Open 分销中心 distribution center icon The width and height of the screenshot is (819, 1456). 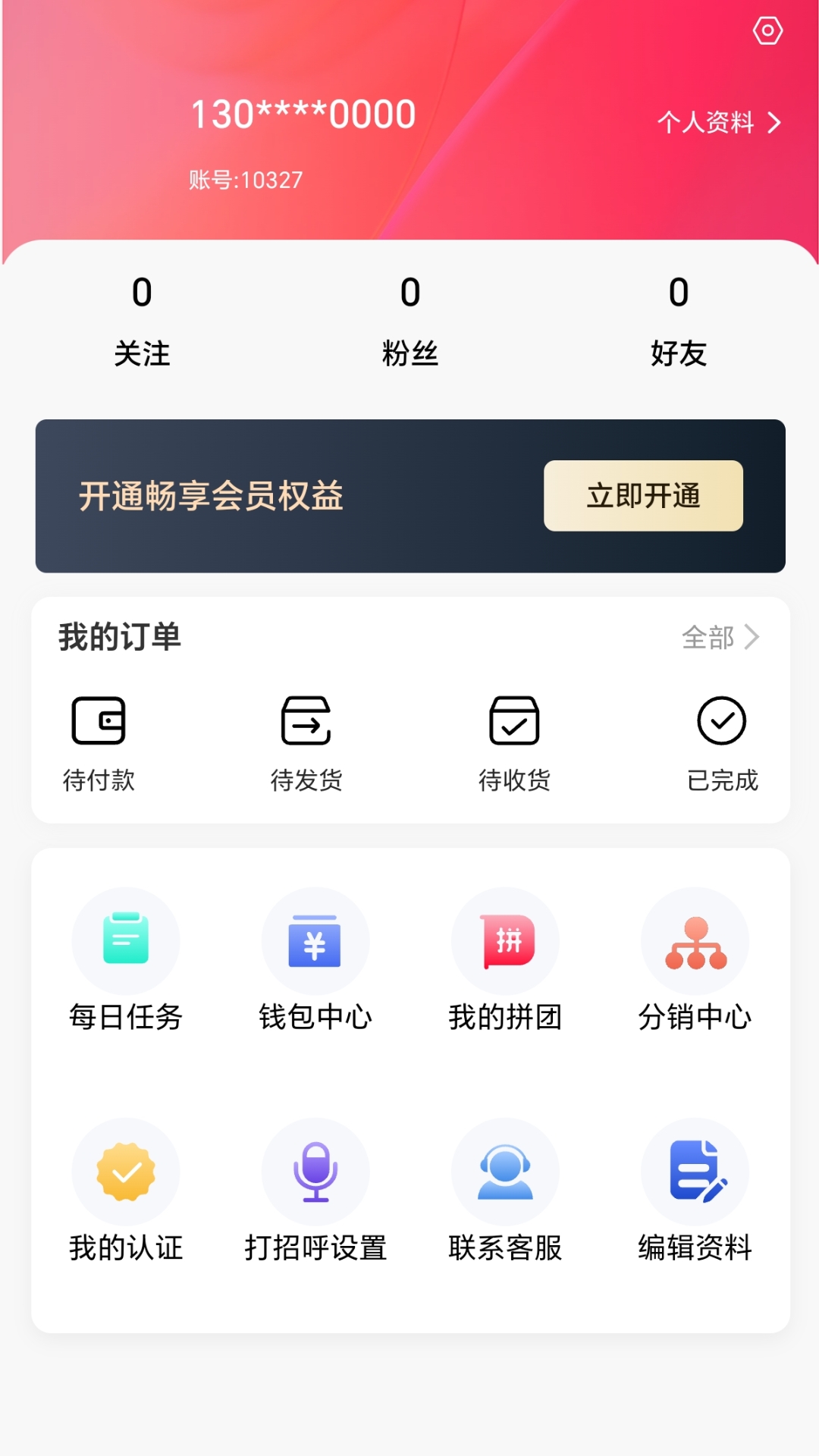click(695, 940)
